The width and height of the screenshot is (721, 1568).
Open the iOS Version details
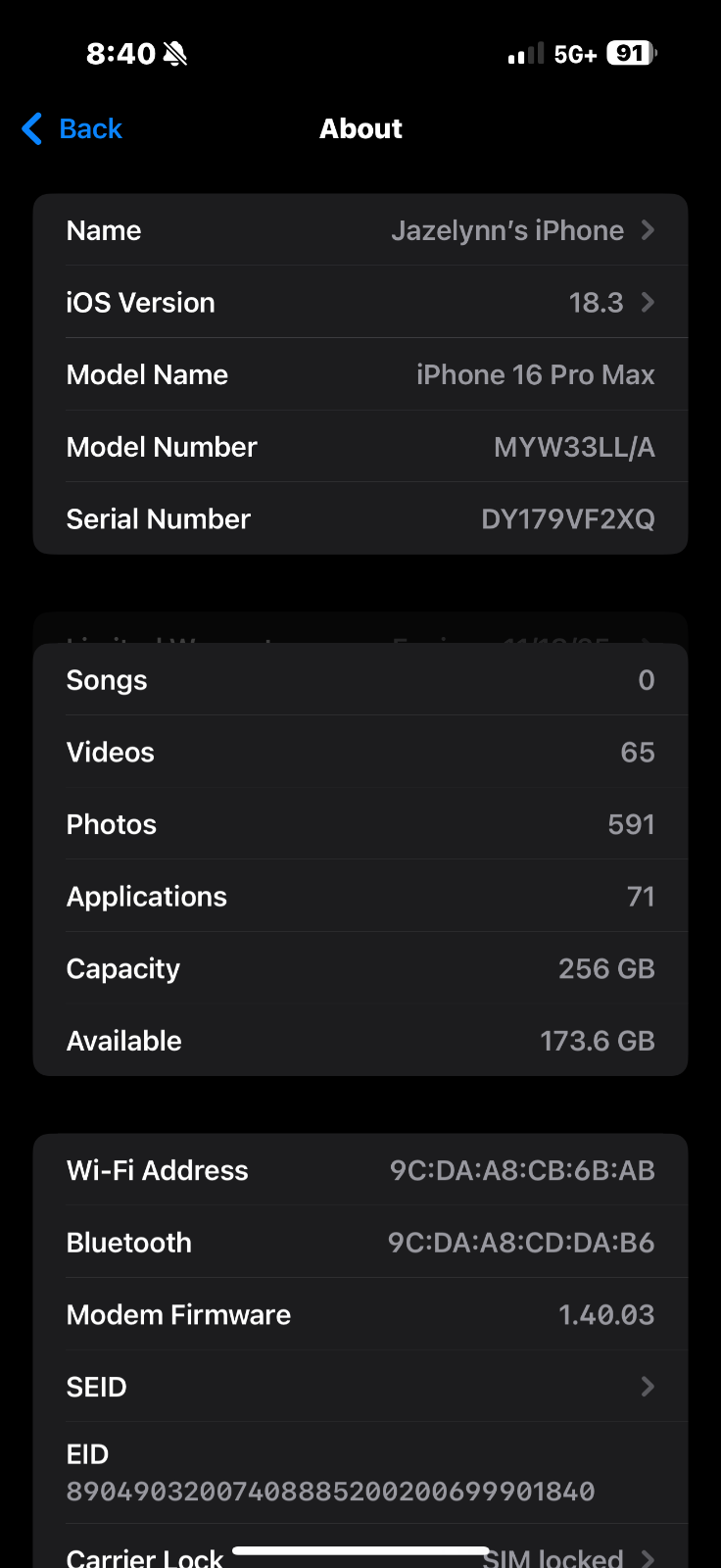(x=360, y=302)
